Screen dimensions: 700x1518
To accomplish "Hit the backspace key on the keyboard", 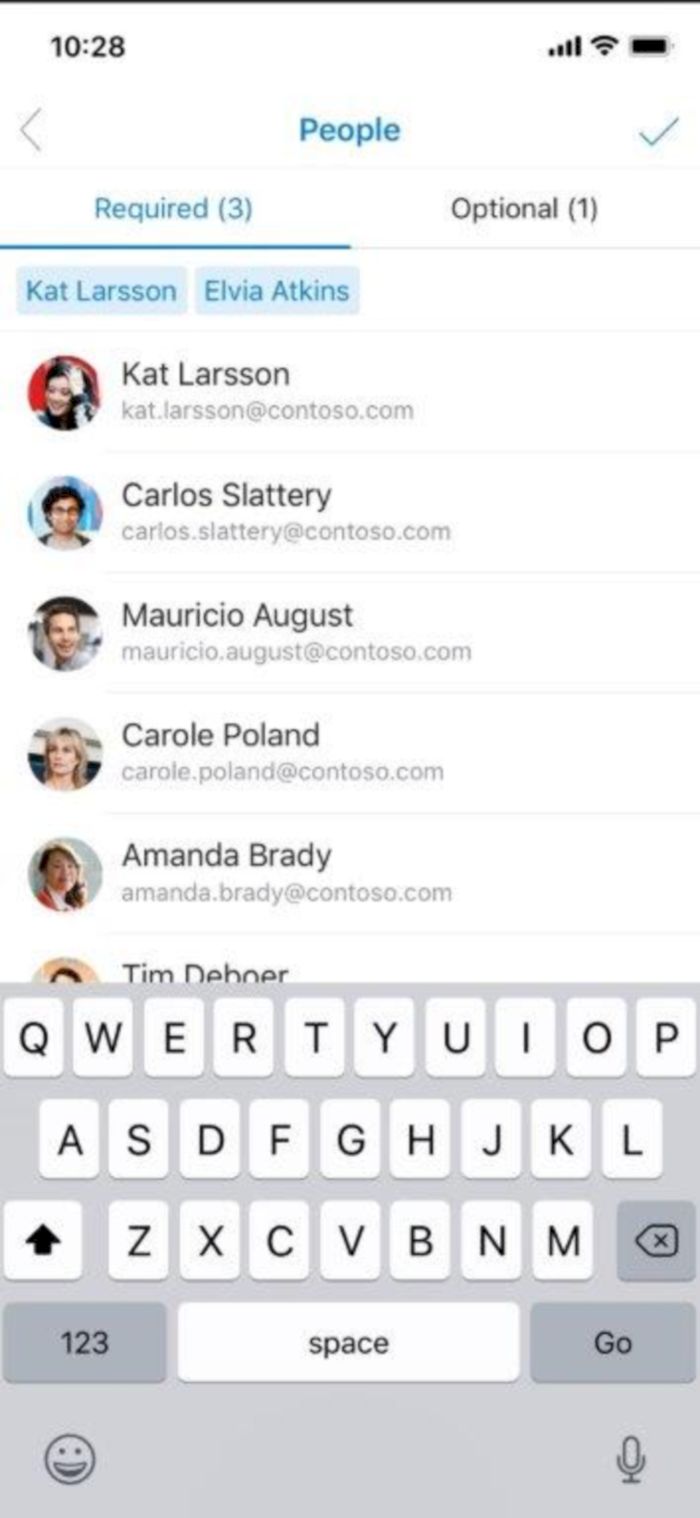I will (x=656, y=1241).
